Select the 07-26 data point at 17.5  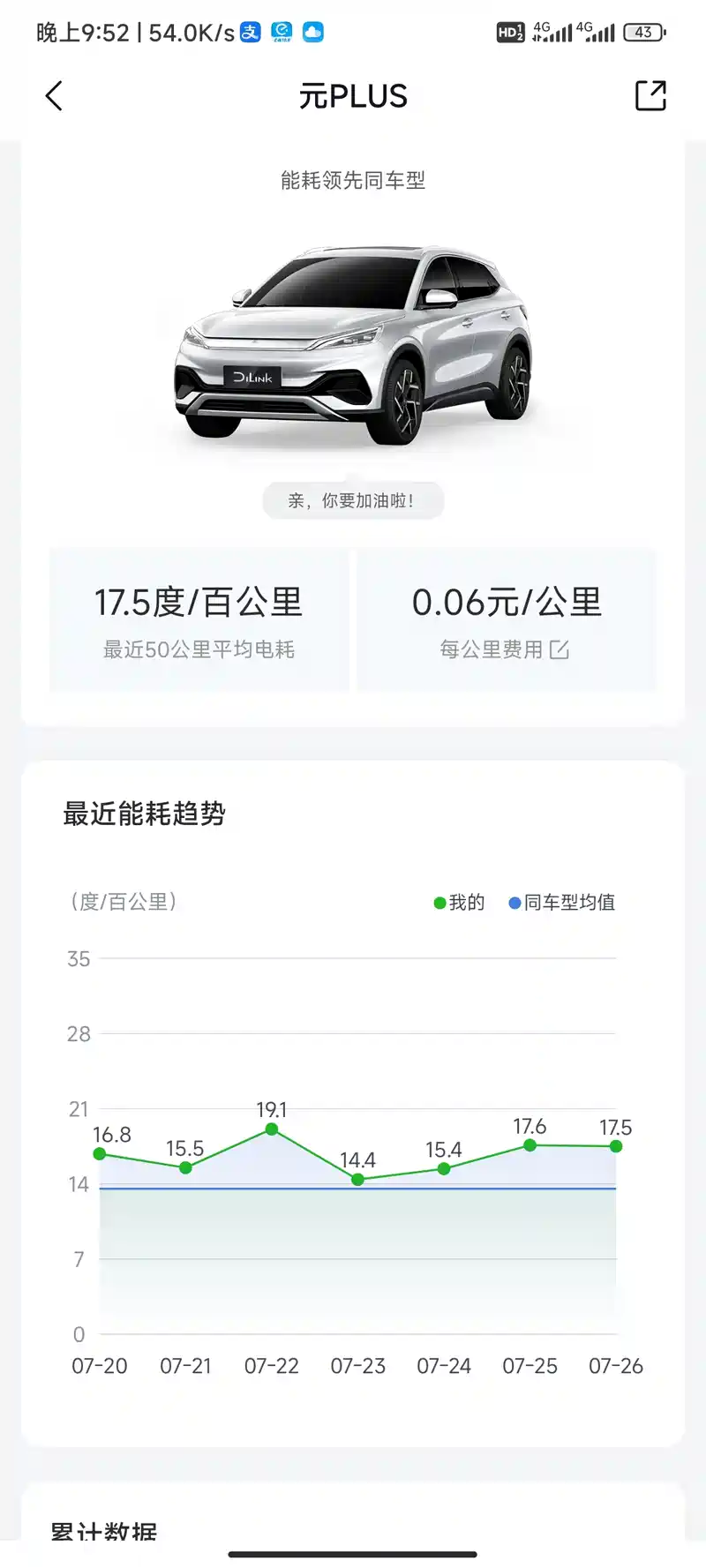[616, 1146]
